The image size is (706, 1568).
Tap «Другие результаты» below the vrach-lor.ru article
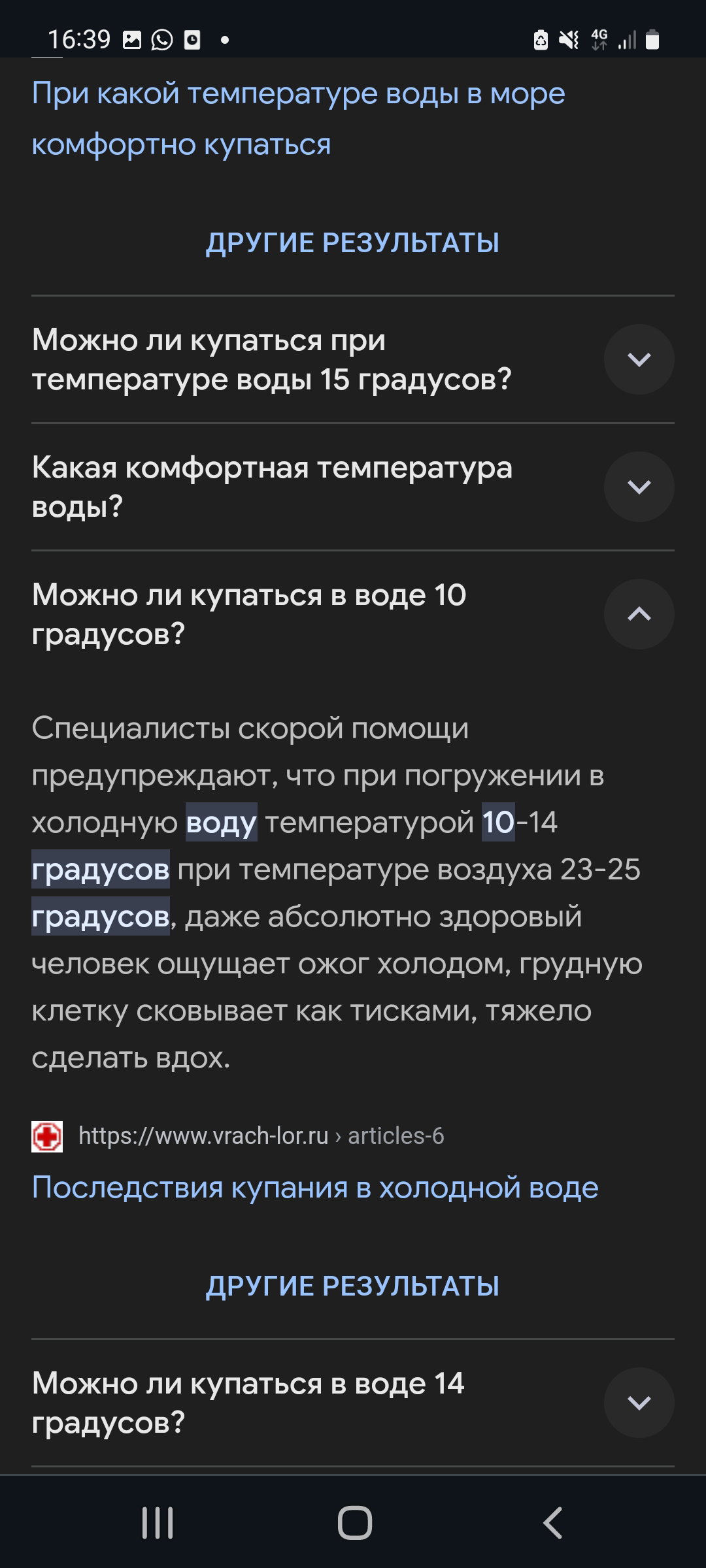coord(353,1286)
